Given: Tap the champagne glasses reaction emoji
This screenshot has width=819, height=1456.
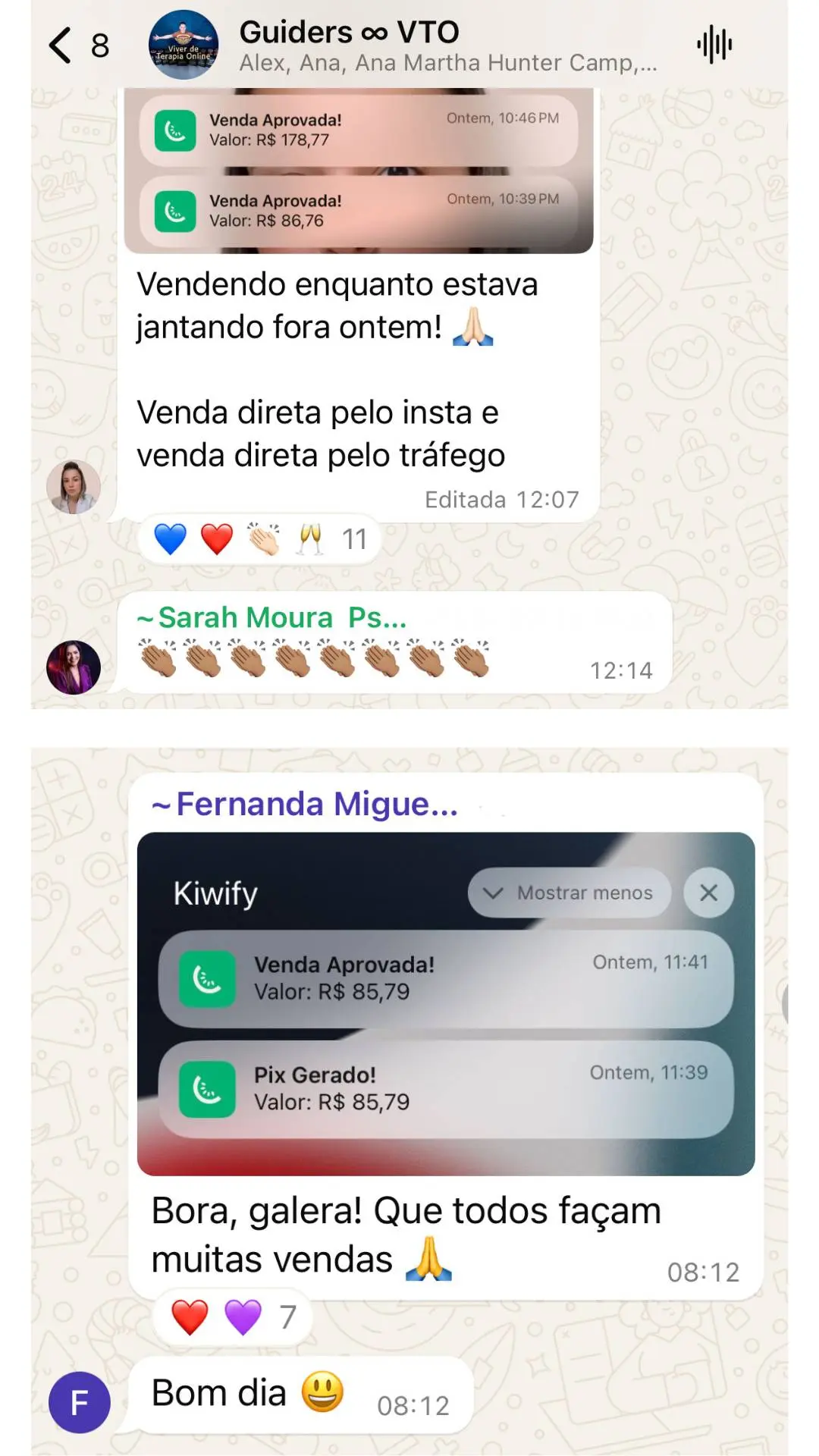Looking at the screenshot, I should click(x=307, y=538).
